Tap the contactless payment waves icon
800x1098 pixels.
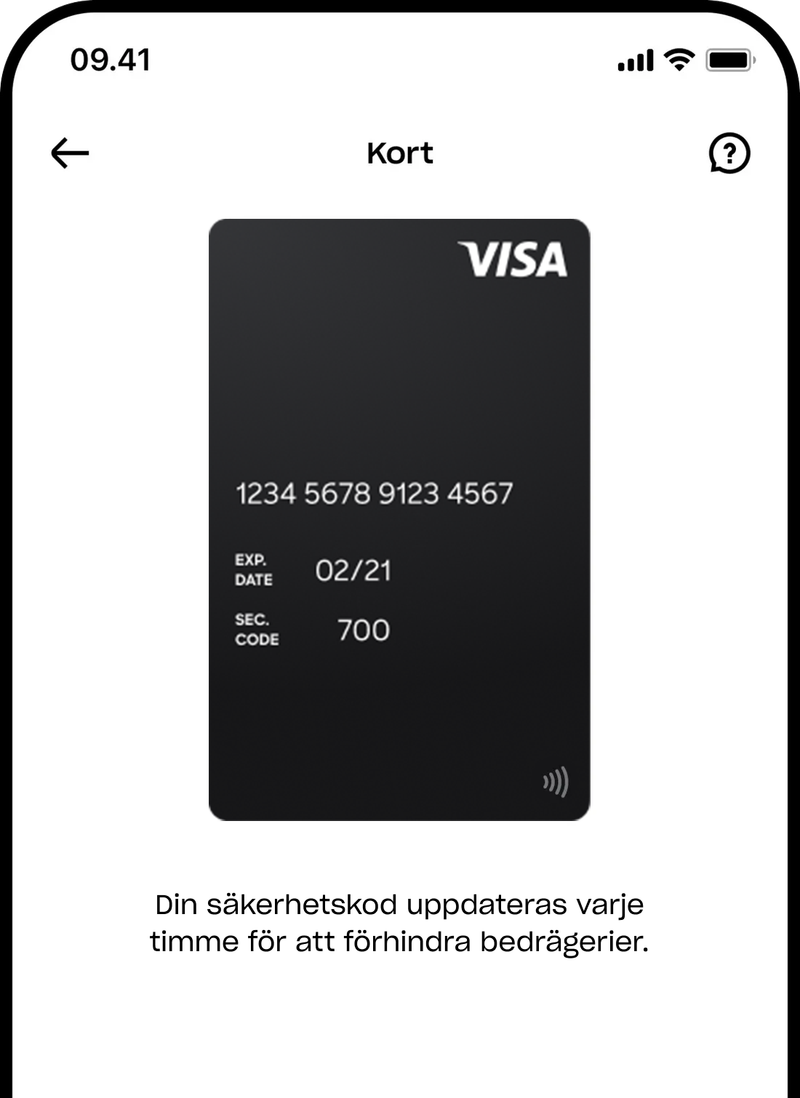pyautogui.click(x=556, y=780)
